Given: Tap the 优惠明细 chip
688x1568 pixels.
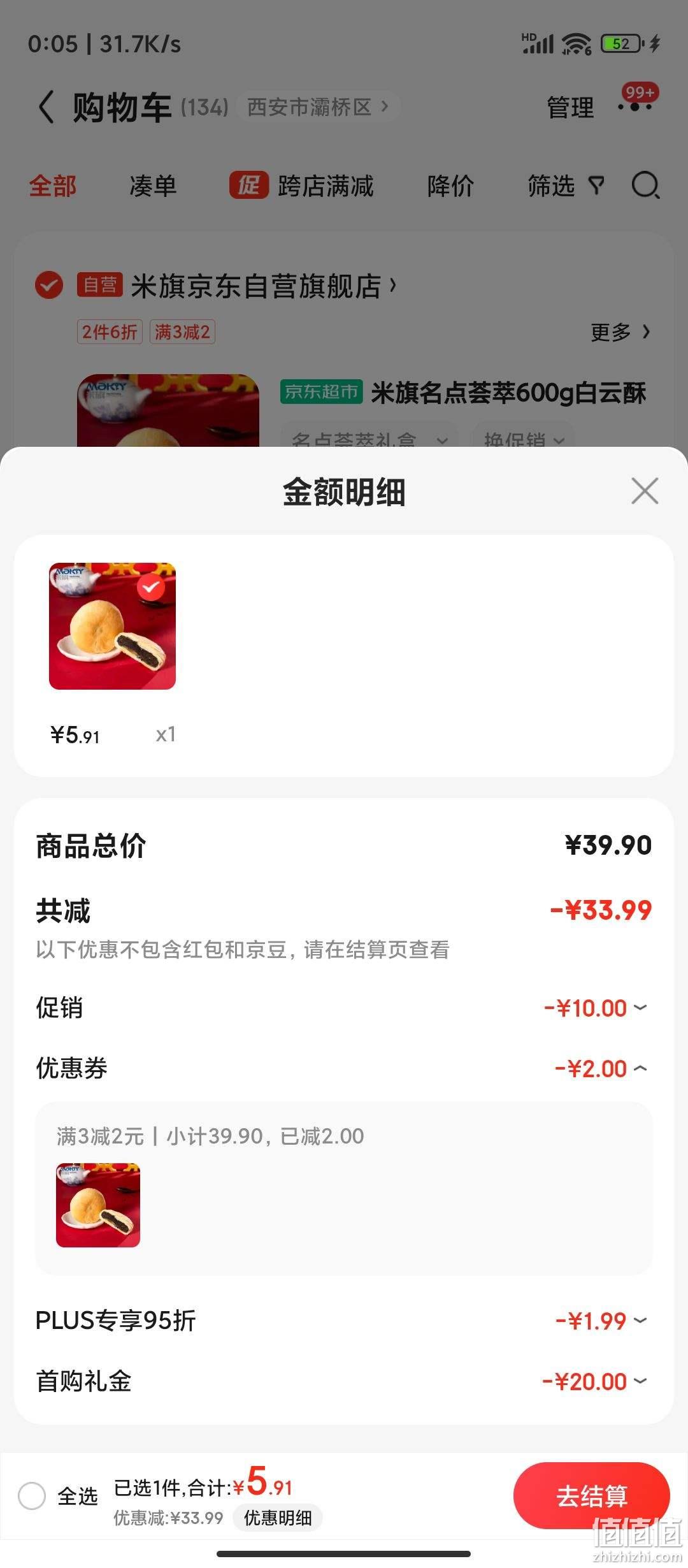Looking at the screenshot, I should pyautogui.click(x=278, y=1518).
